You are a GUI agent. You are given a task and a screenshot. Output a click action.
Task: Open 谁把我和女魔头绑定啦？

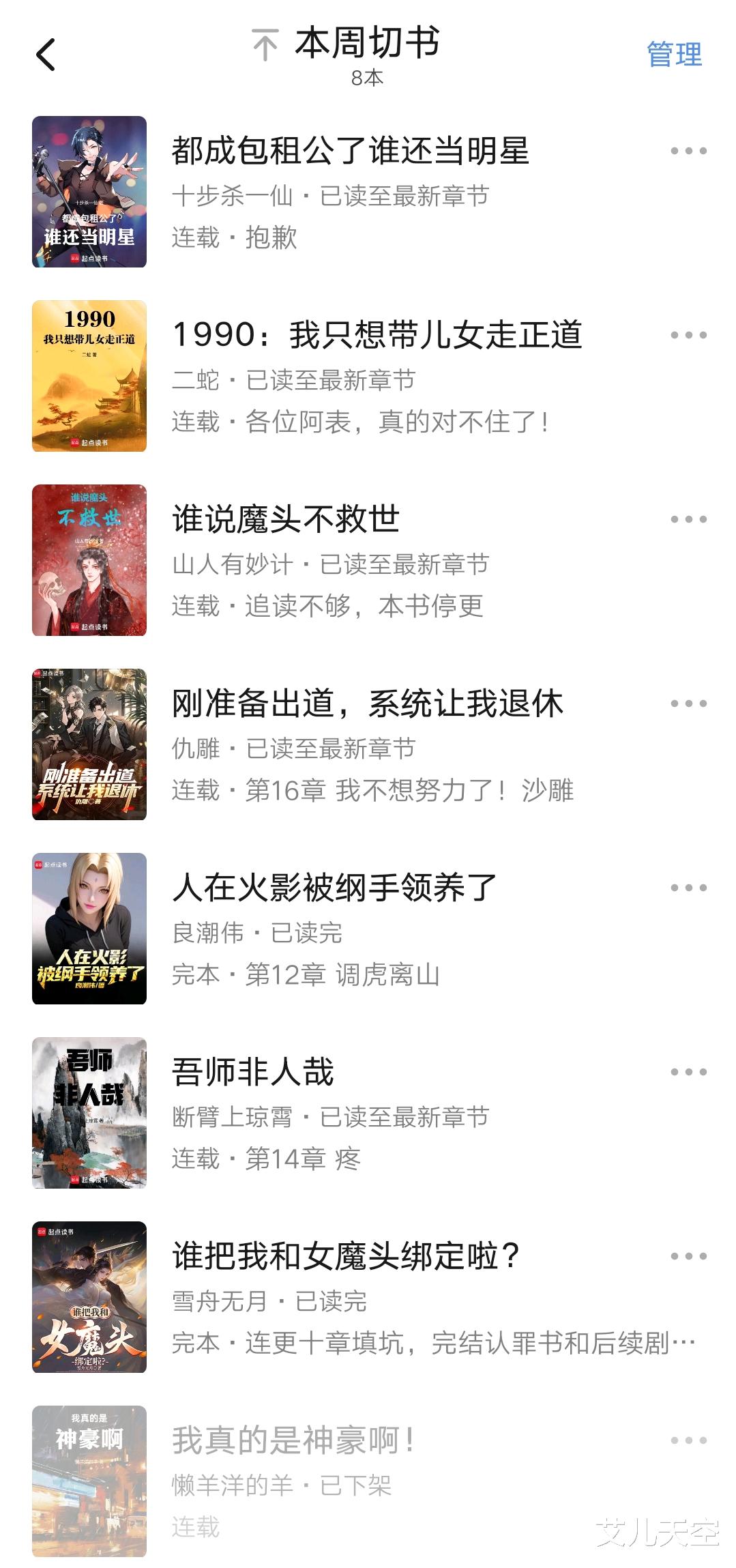pyautogui.click(x=347, y=1256)
